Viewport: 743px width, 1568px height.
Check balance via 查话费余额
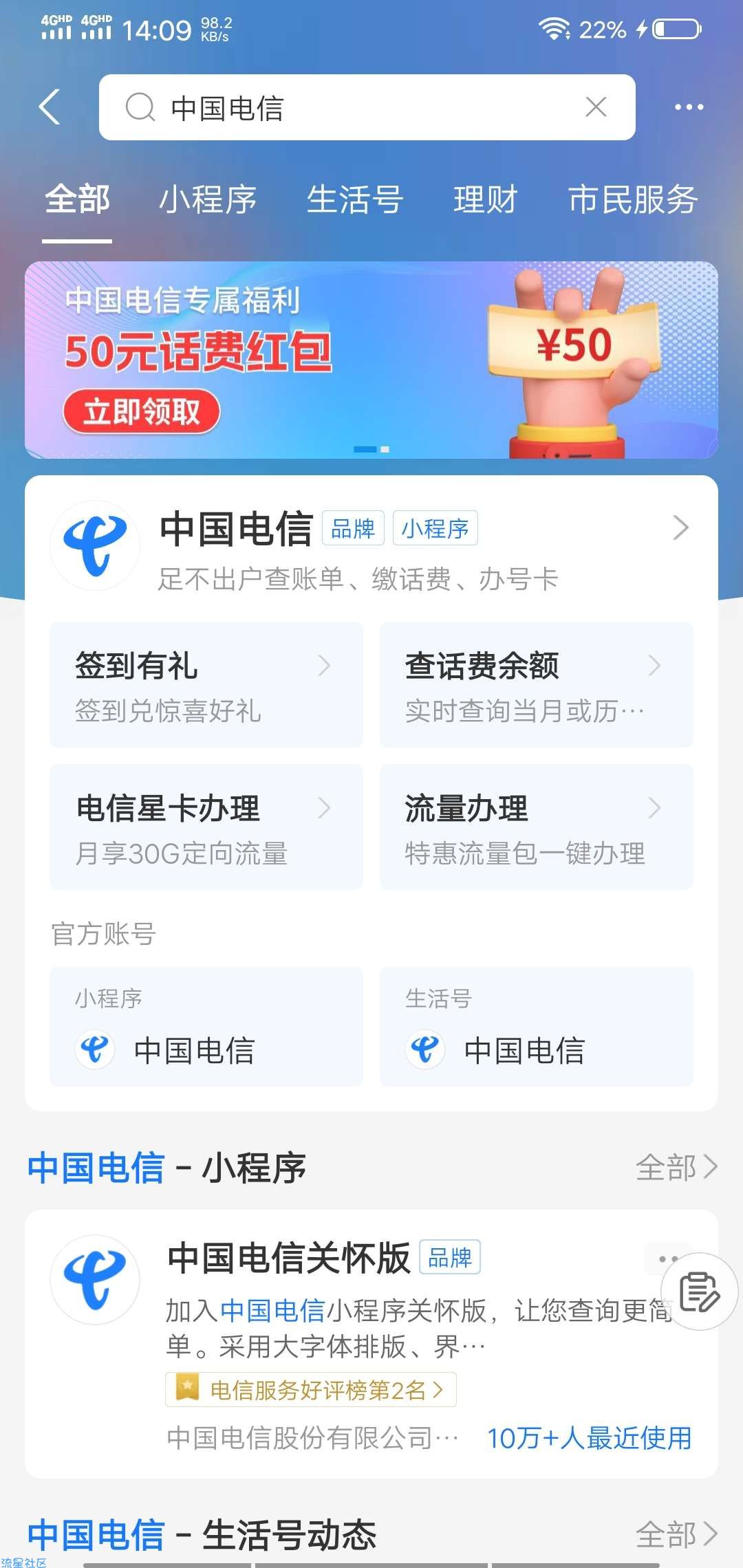536,684
